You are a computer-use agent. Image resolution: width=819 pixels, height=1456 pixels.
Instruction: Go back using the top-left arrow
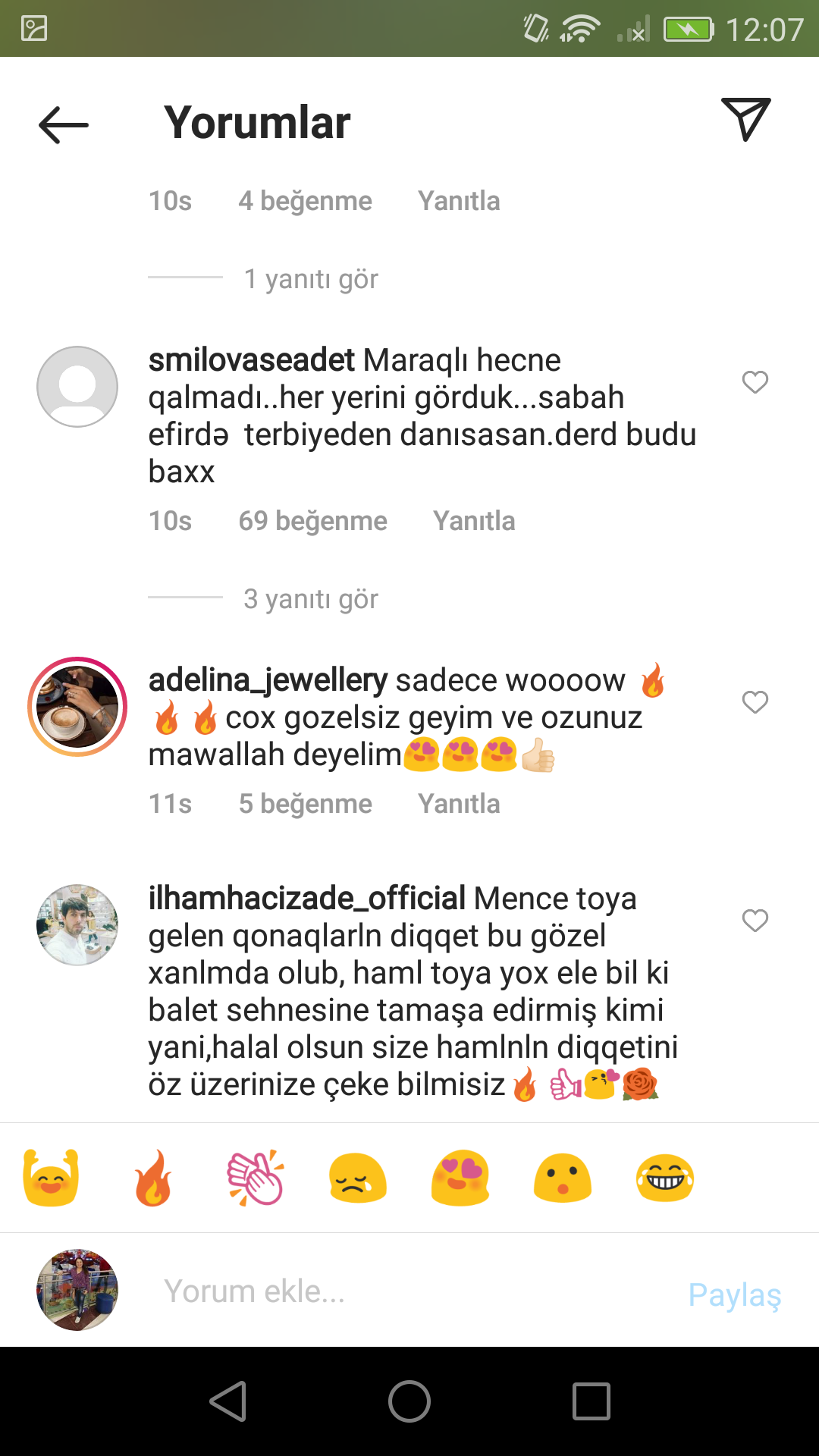pyautogui.click(x=64, y=124)
